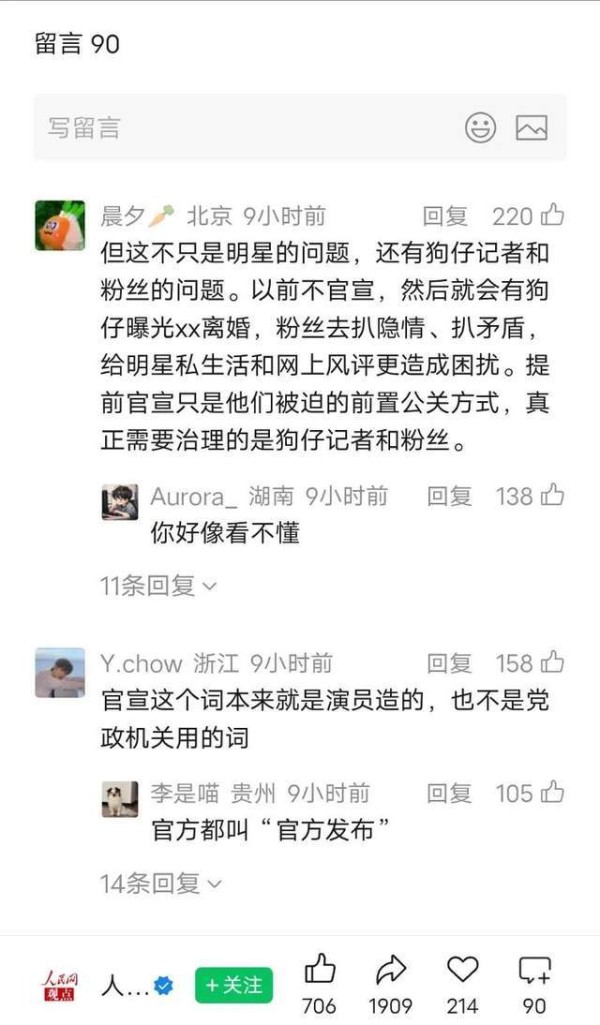The width and height of the screenshot is (600, 1025).
Task: Tap the 写留言 comment input field
Action: (x=240, y=128)
